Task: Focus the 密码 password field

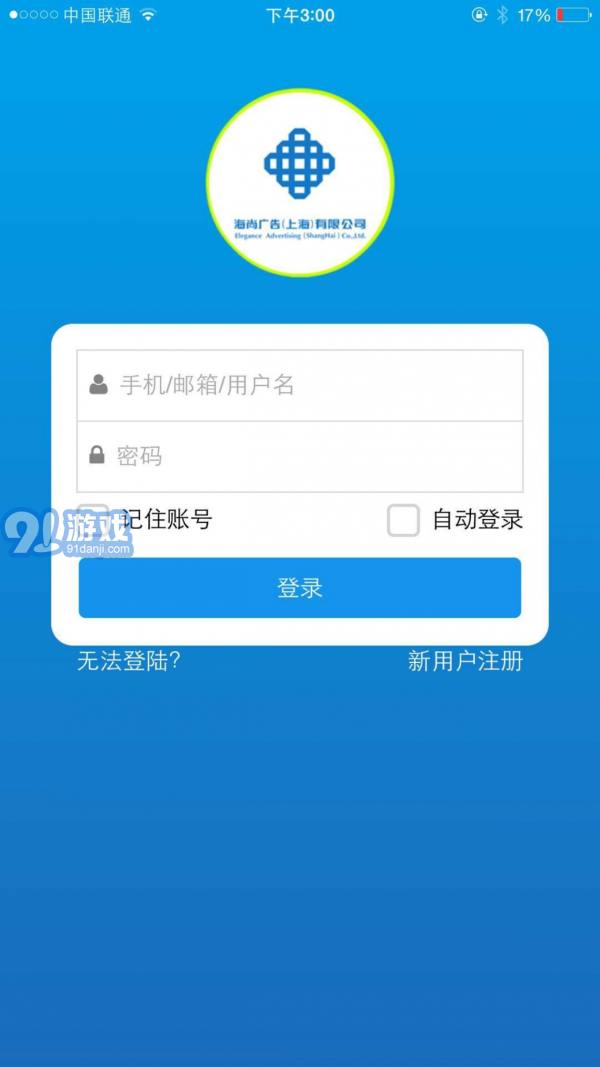Action: 300,456
